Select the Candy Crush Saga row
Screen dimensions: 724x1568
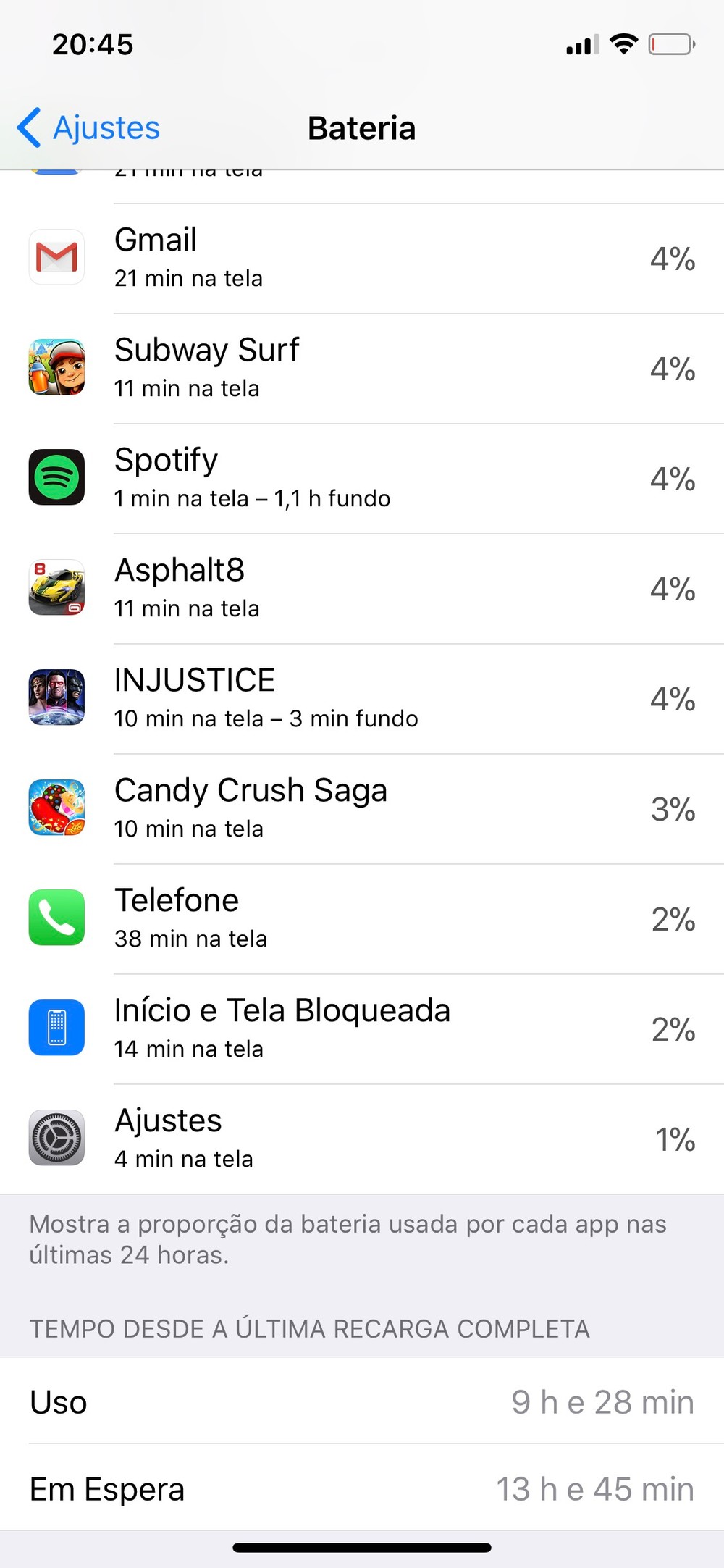click(x=362, y=809)
